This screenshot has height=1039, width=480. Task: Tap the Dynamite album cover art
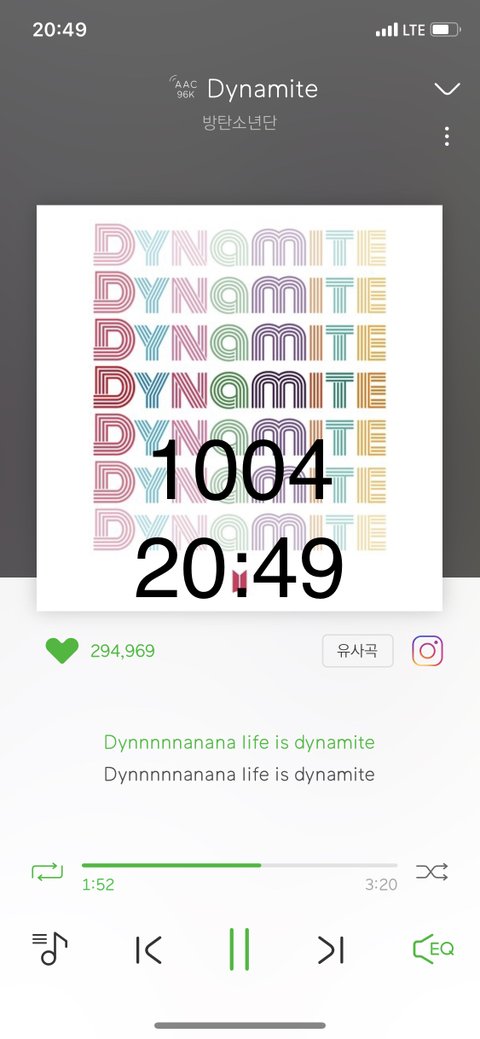(239, 408)
